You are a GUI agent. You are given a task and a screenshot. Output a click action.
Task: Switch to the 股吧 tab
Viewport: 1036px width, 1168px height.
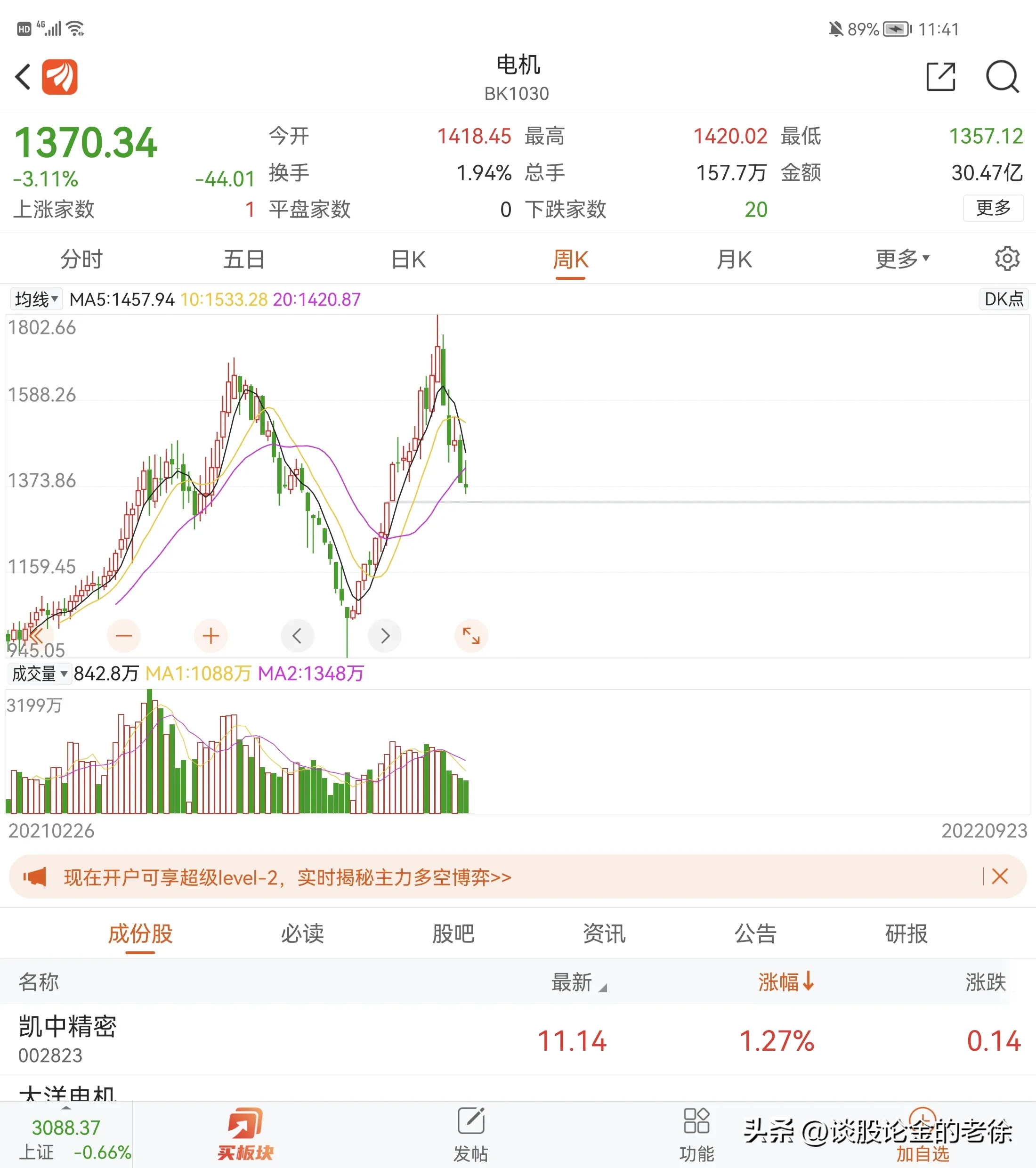point(453,934)
